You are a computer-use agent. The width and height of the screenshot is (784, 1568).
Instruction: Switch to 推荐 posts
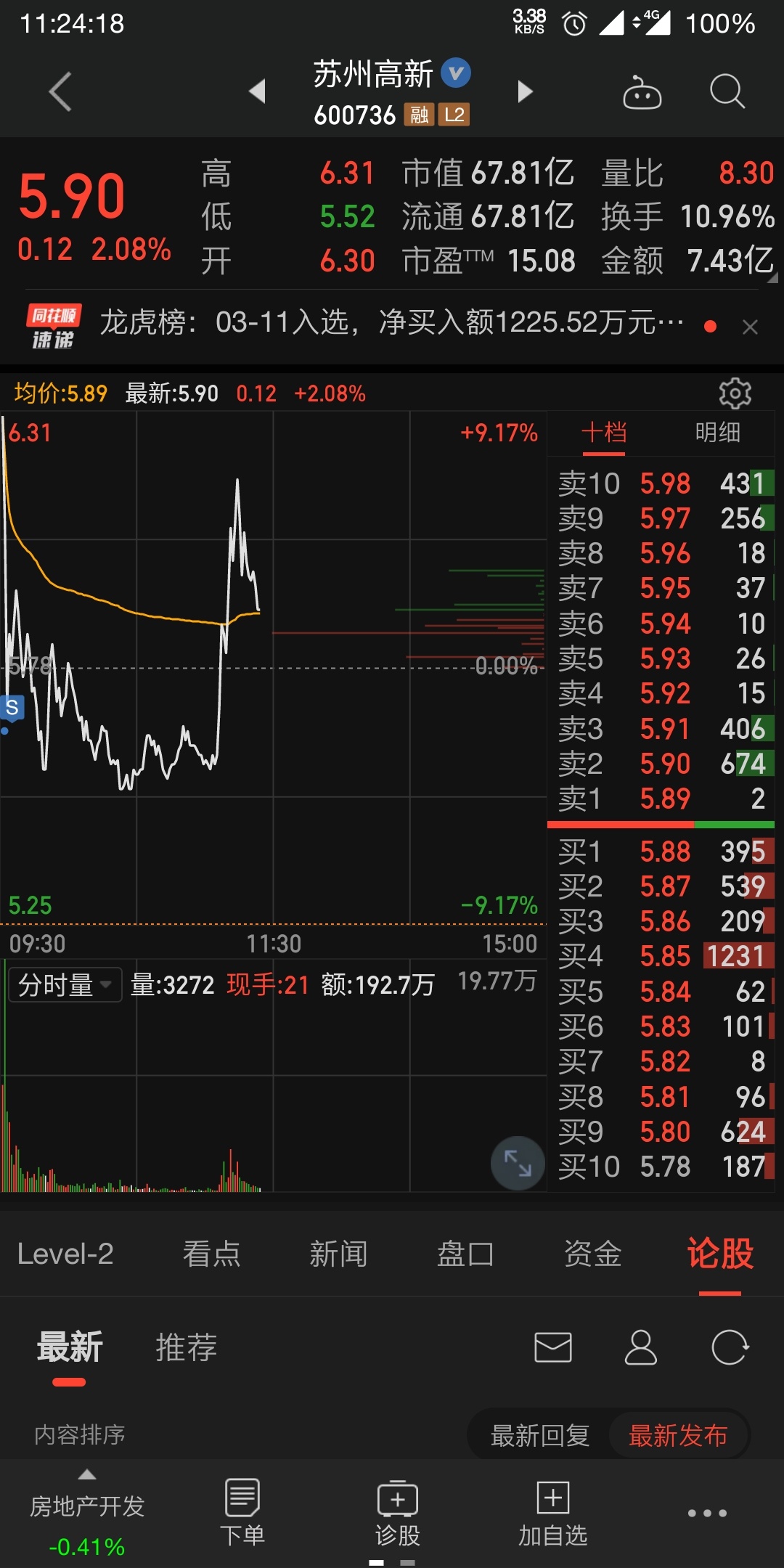coord(186,1347)
